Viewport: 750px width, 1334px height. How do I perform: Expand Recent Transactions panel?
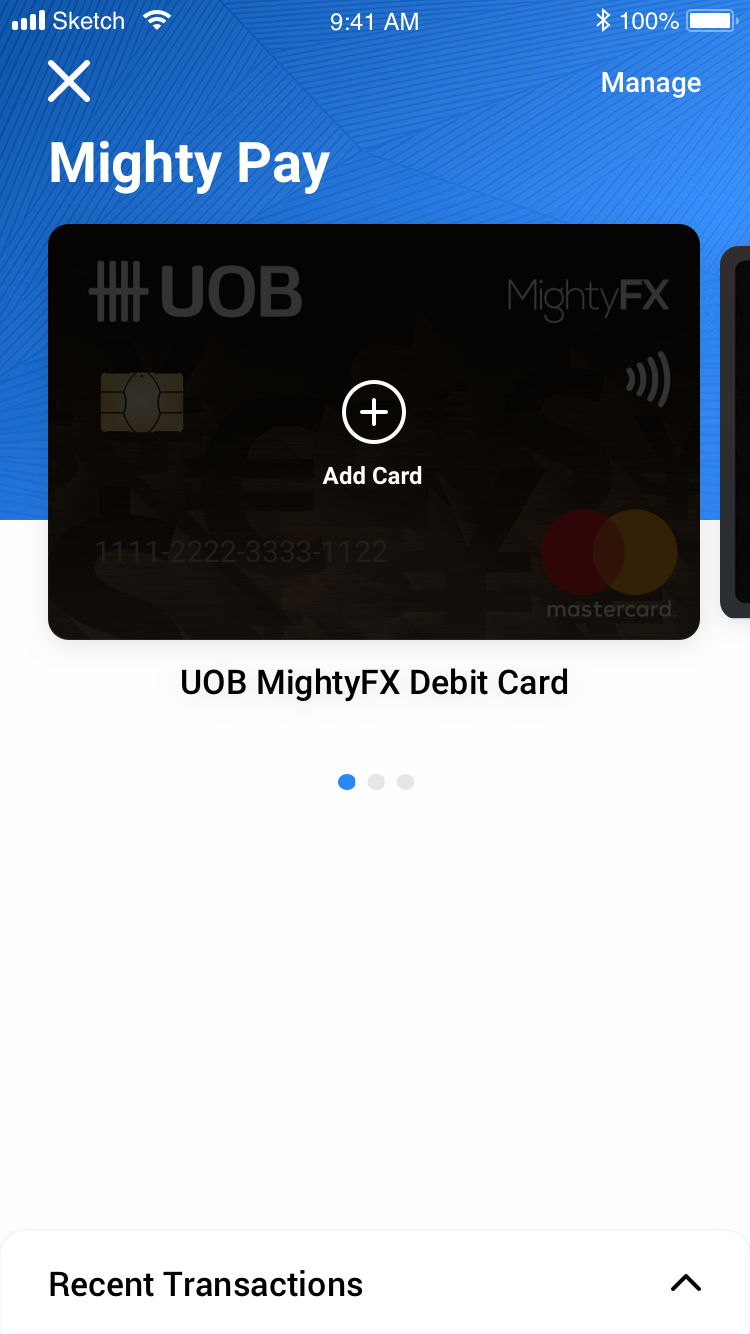pyautogui.click(x=685, y=1284)
